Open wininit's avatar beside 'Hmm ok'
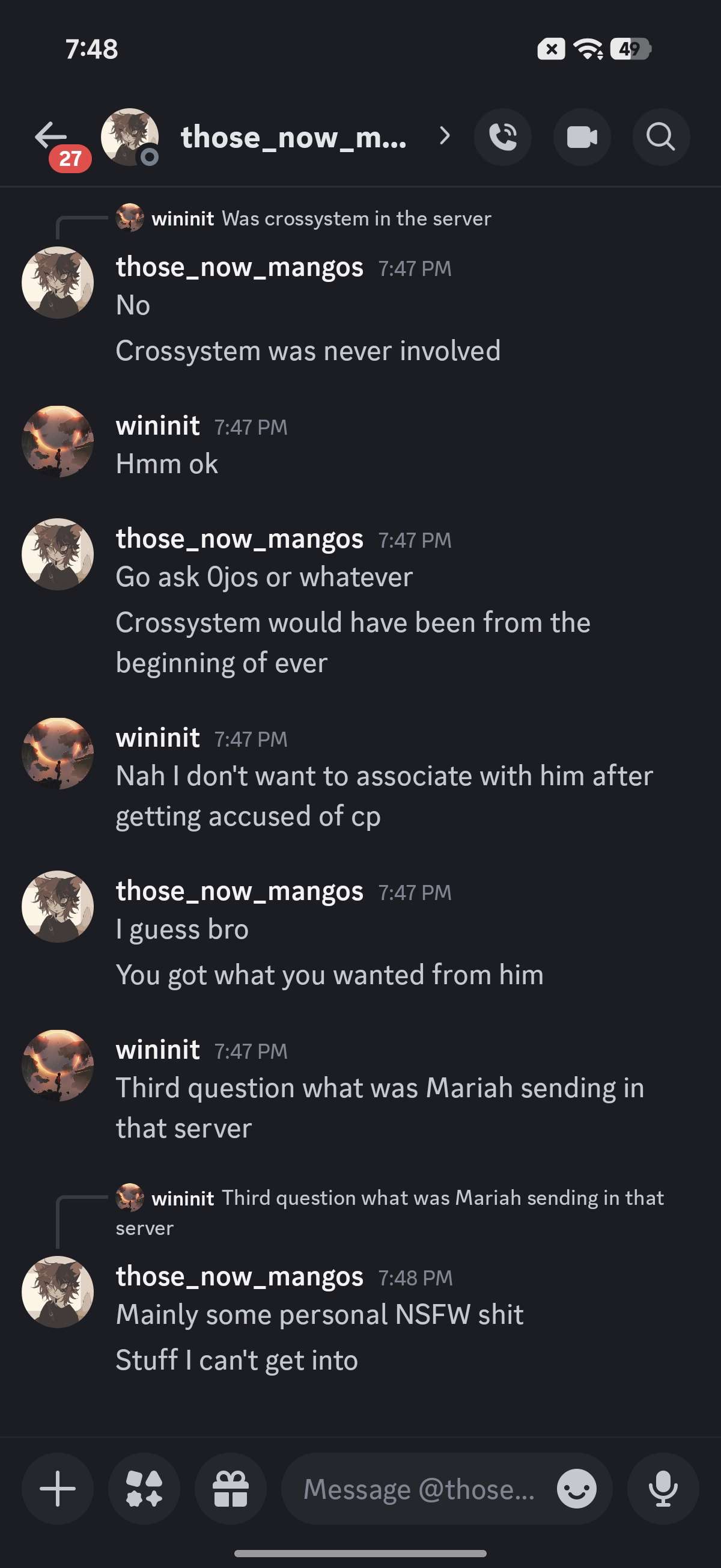The image size is (721, 1568). 58,441
